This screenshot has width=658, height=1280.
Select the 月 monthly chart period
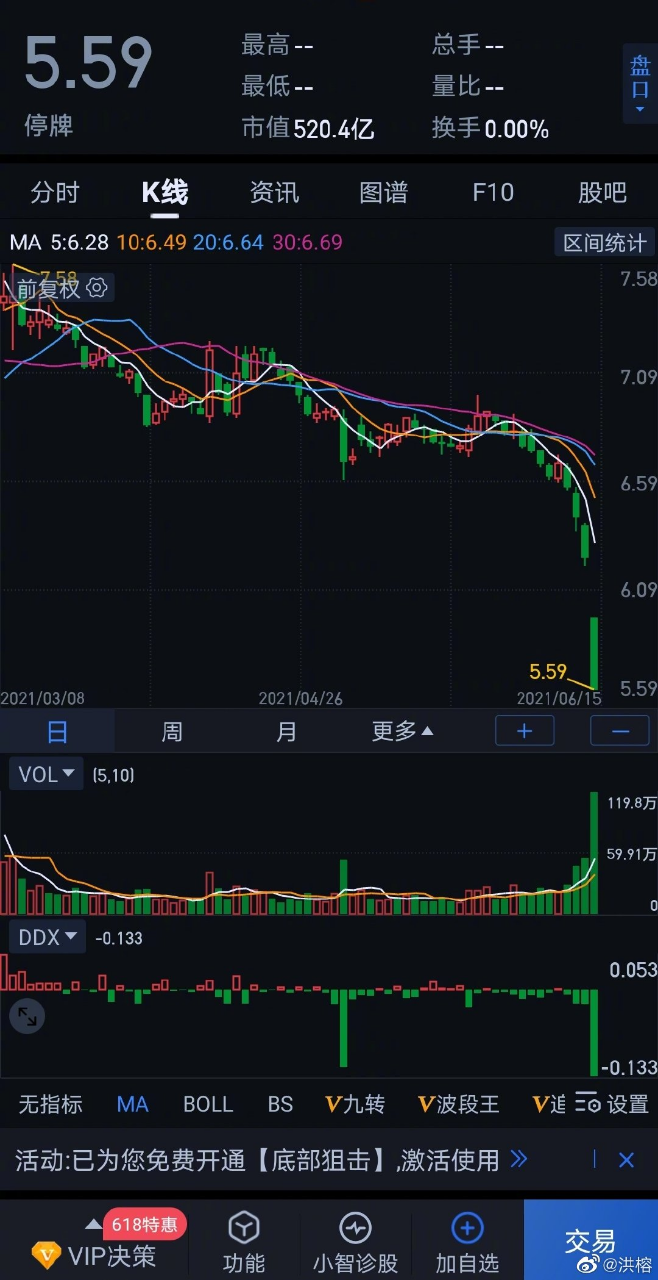coord(286,732)
